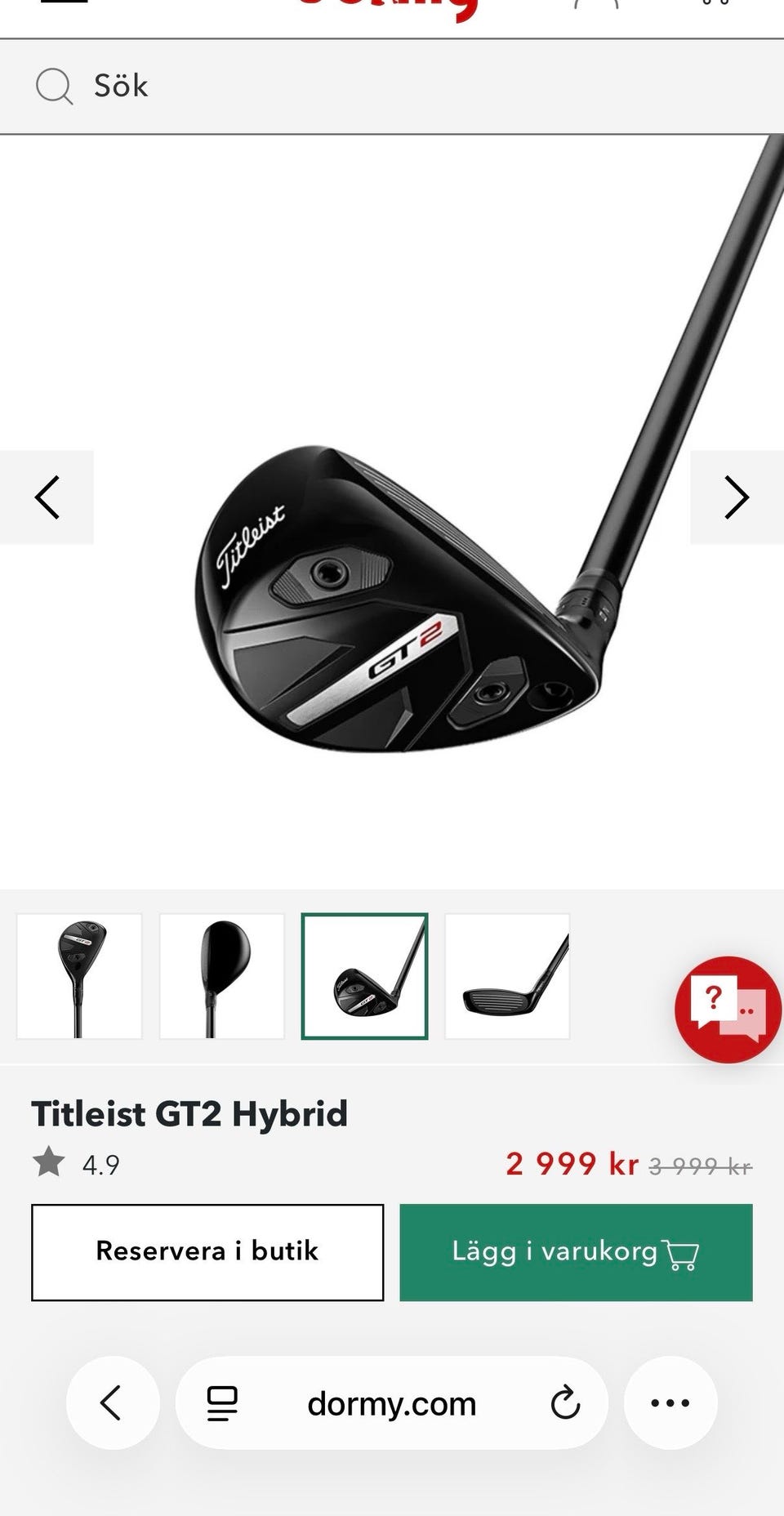784x1516 pixels.
Task: Tap Reservera i butik
Action: click(x=207, y=1252)
